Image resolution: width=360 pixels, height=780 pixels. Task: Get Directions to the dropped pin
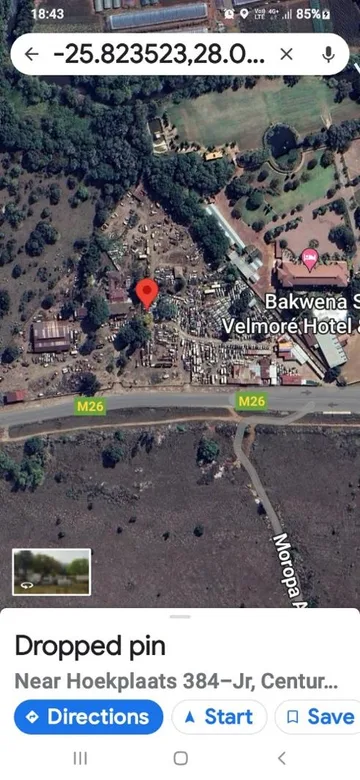pyautogui.click(x=89, y=717)
